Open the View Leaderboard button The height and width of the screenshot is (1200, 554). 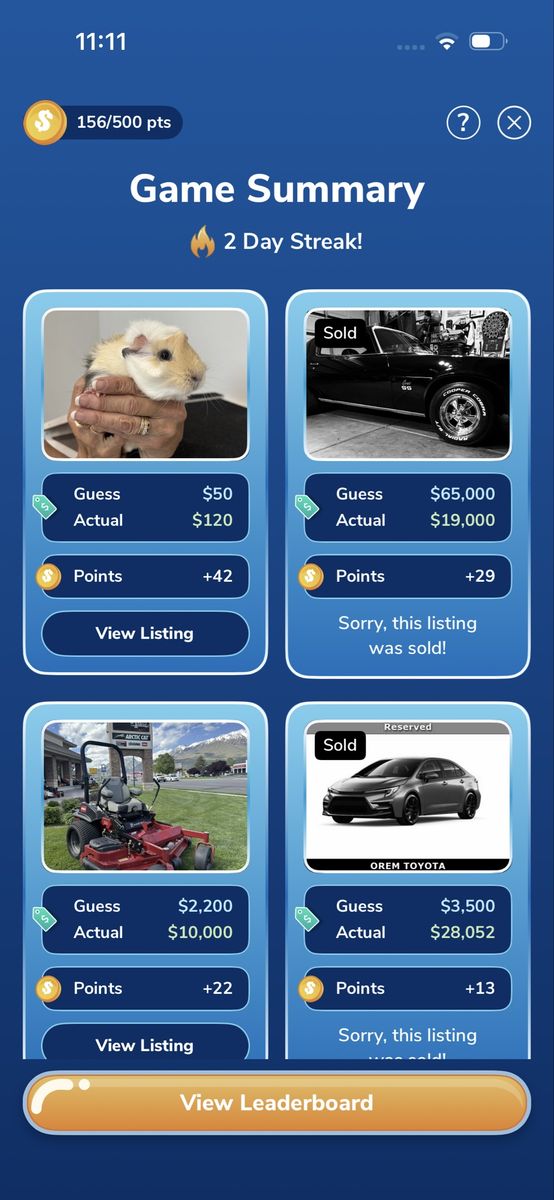pyautogui.click(x=277, y=1103)
